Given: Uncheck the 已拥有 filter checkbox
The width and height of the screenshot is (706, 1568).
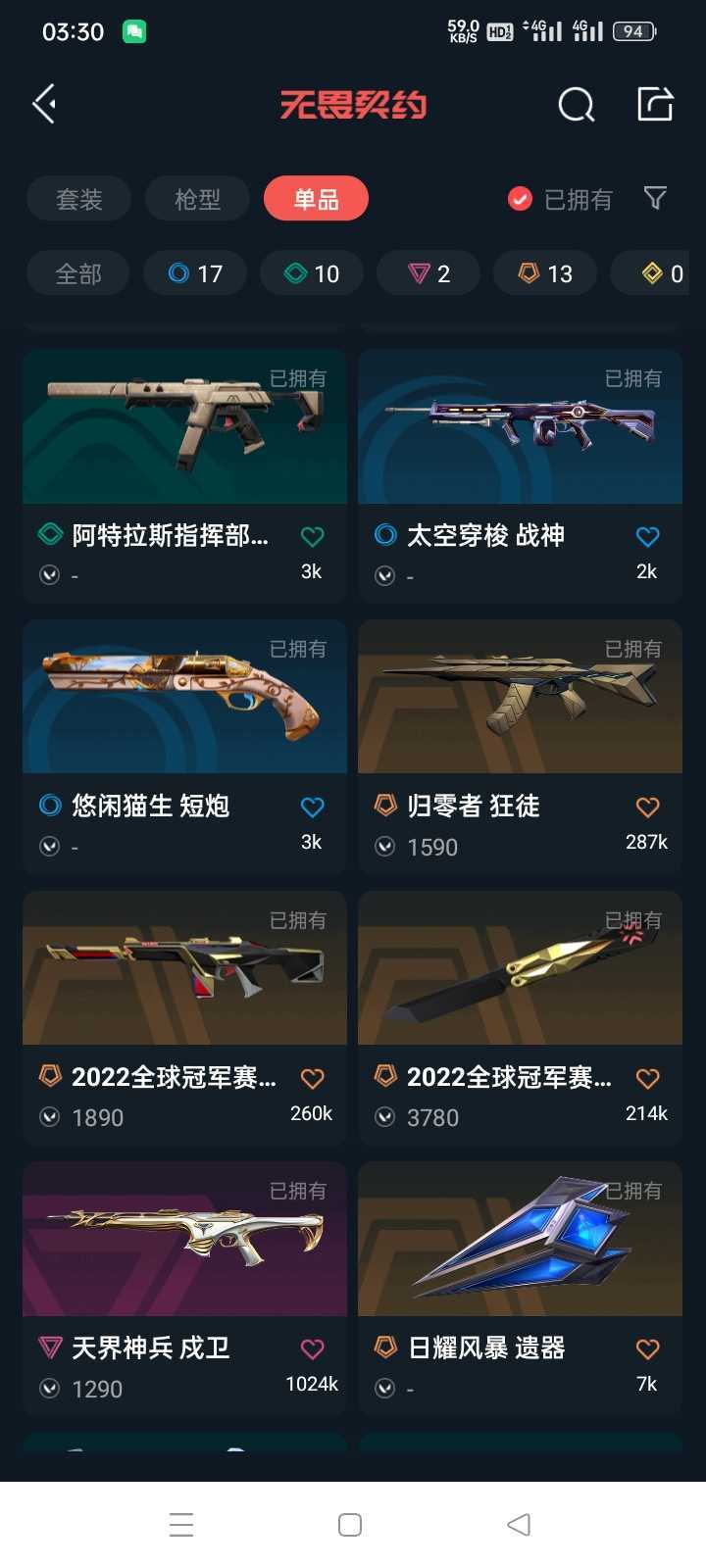Looking at the screenshot, I should [520, 199].
